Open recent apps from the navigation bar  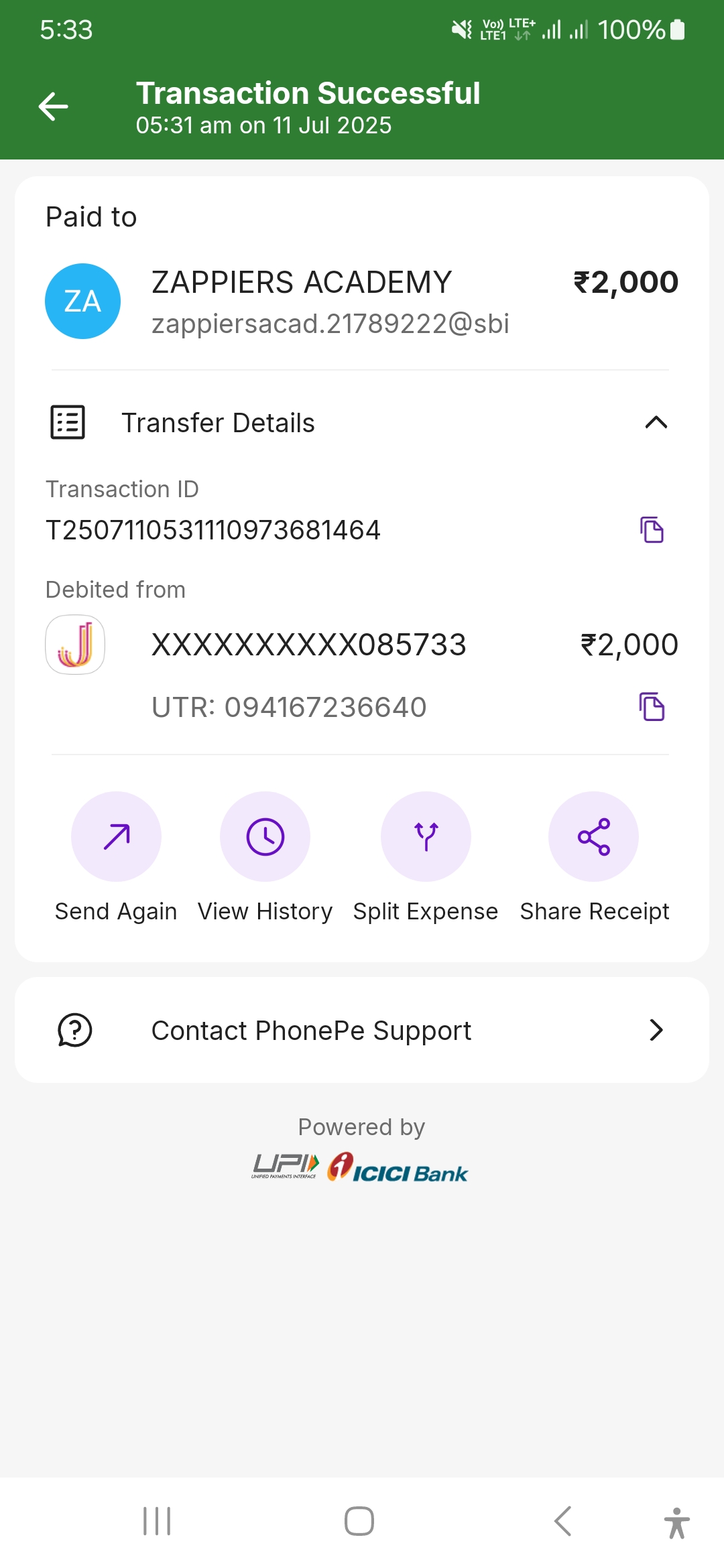point(157,1521)
